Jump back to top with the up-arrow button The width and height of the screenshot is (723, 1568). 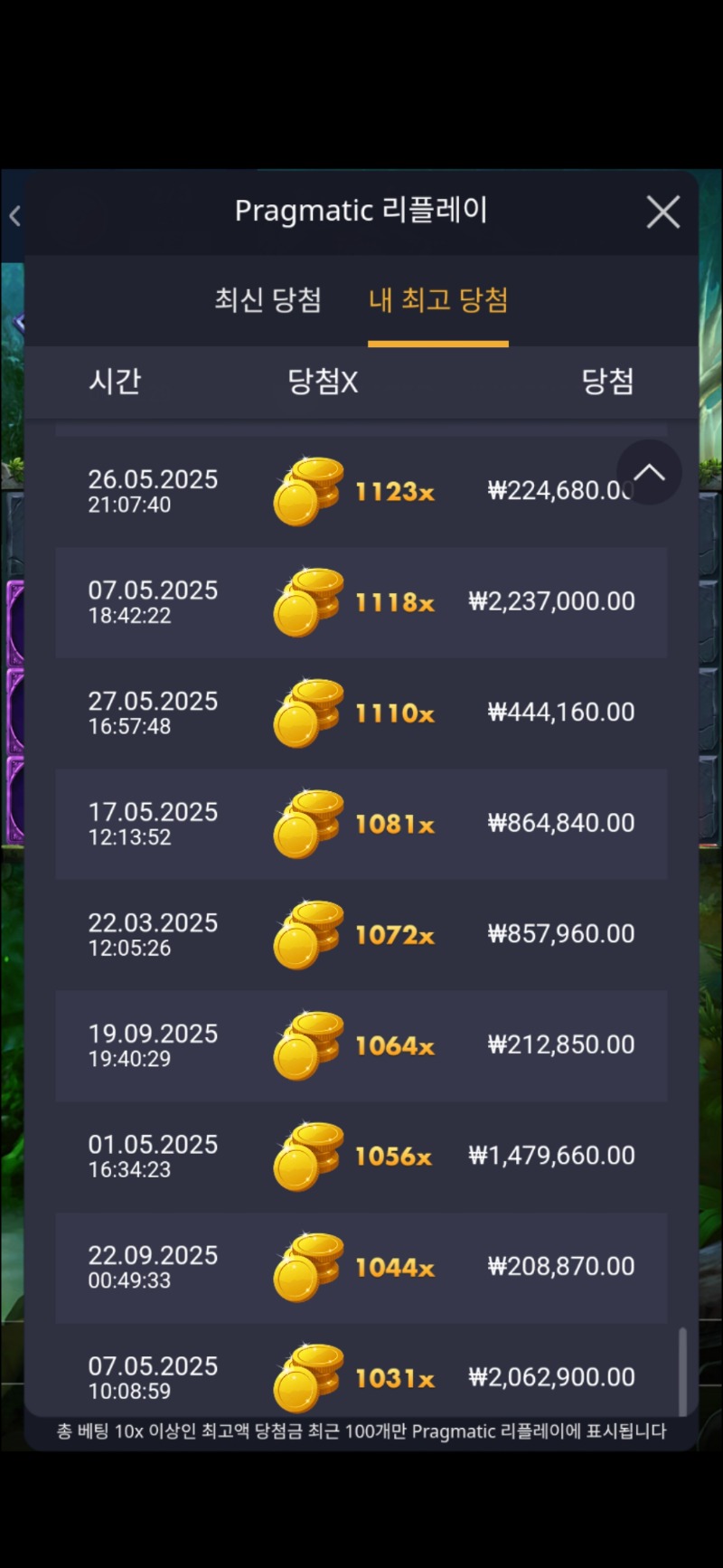tap(648, 473)
